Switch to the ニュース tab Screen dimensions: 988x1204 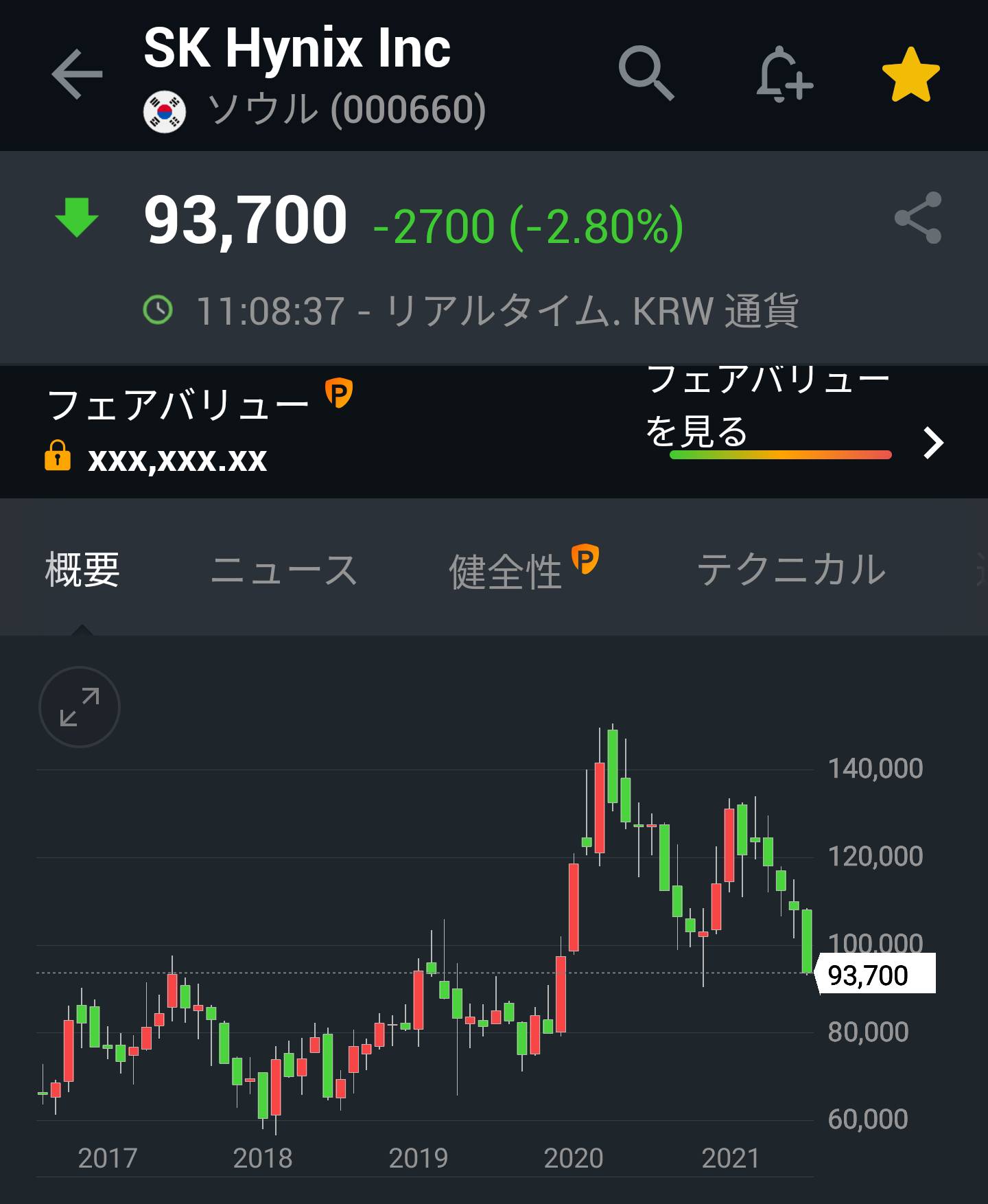(x=283, y=570)
